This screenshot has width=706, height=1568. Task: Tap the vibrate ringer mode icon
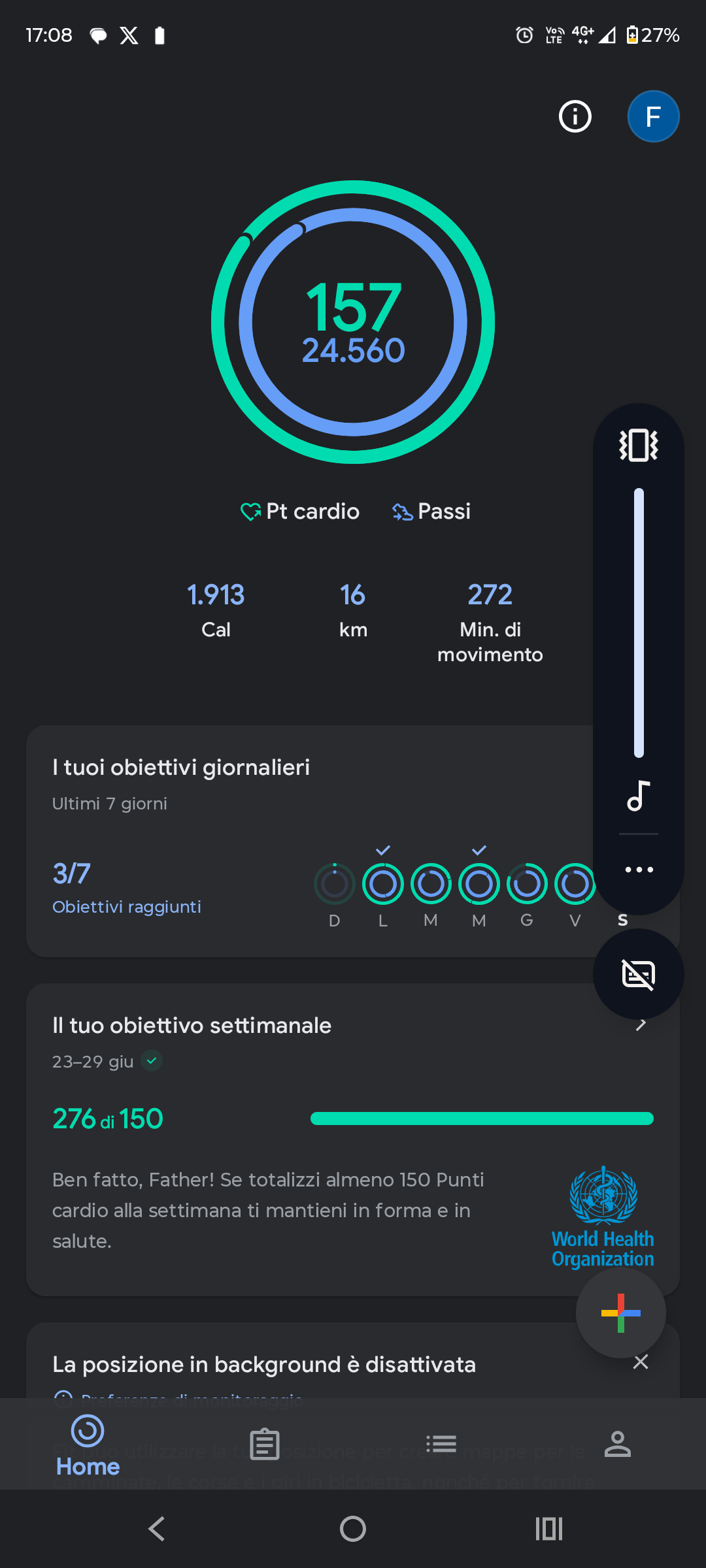click(639, 445)
